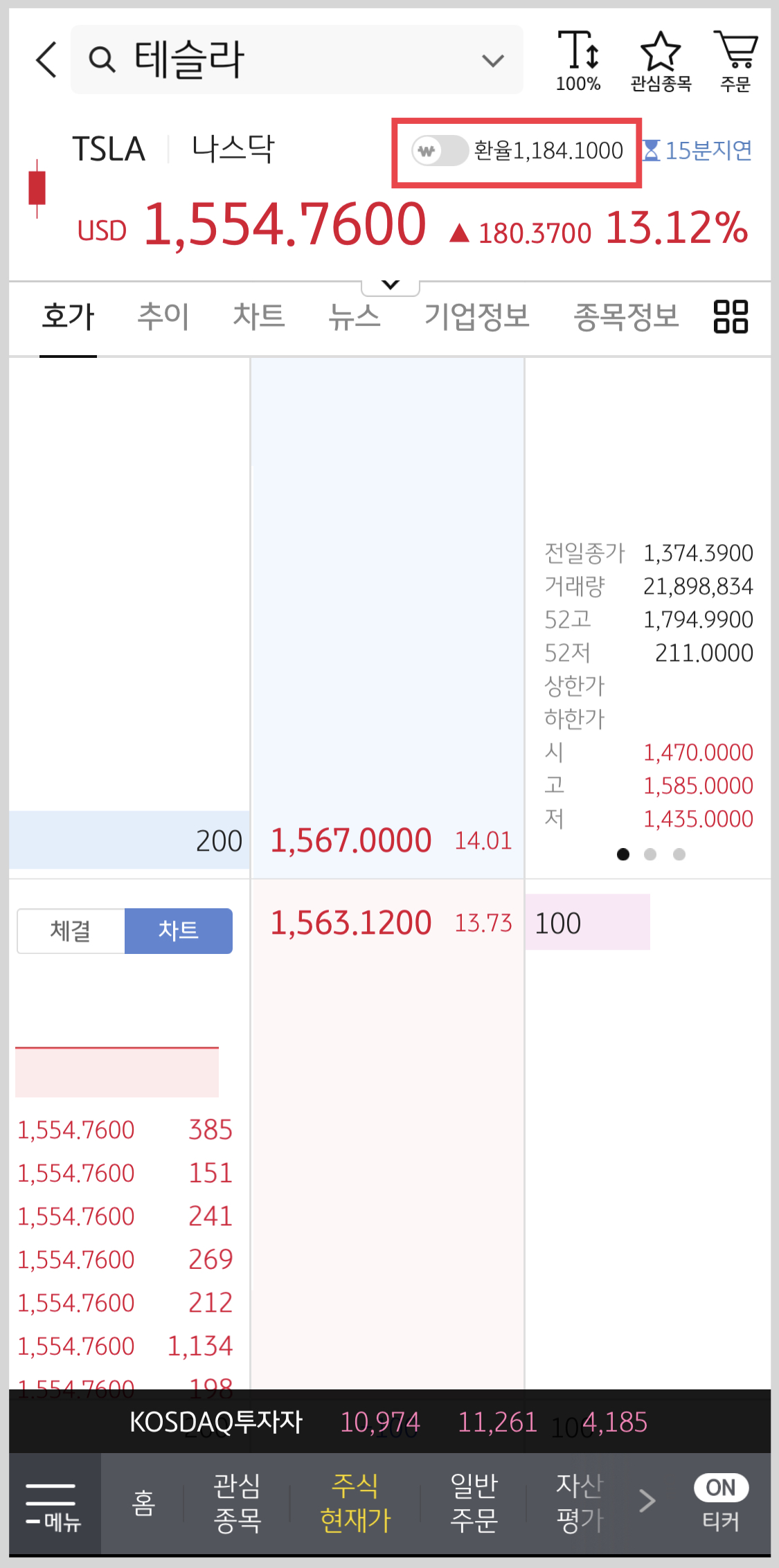Open the 뉴스 tab
The width and height of the screenshot is (779, 1568).
354,317
